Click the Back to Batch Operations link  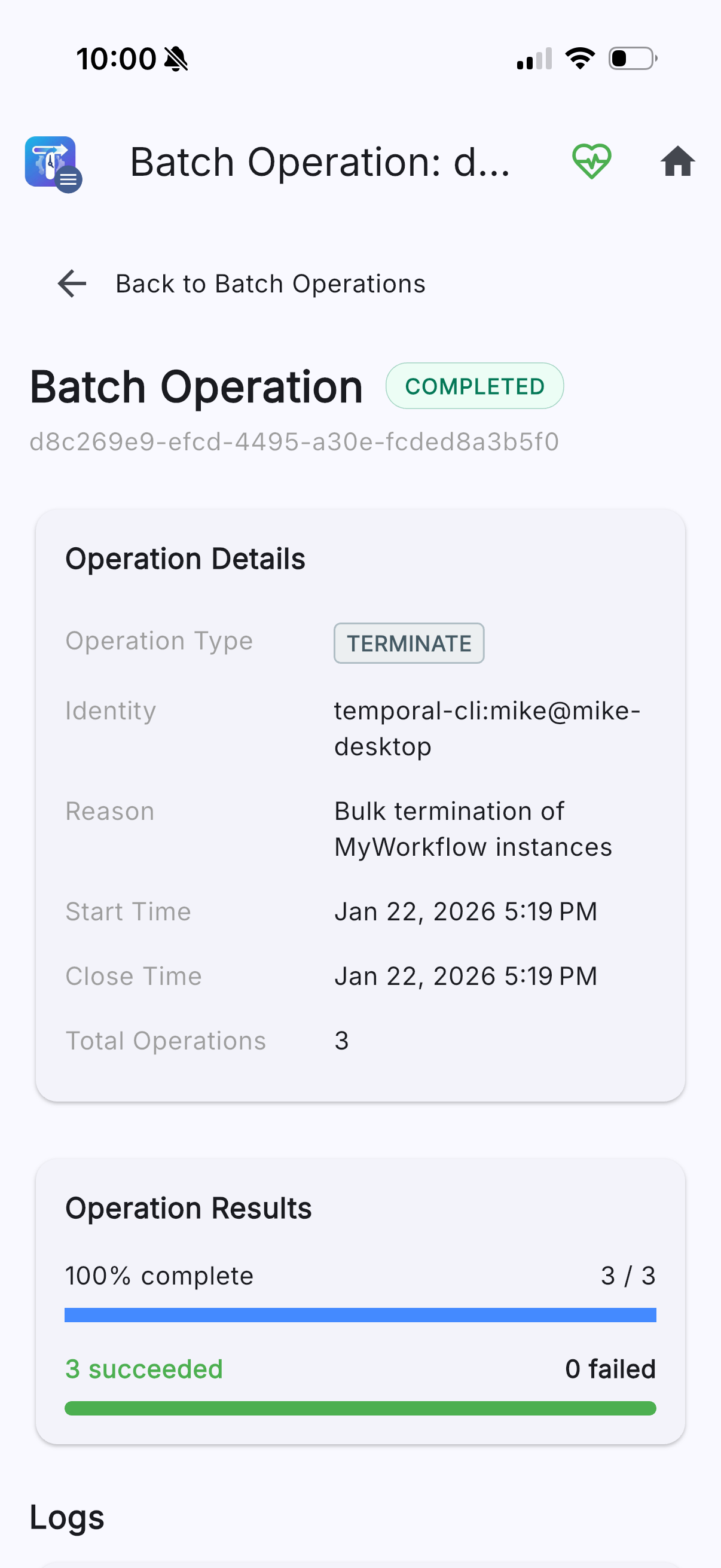[270, 283]
